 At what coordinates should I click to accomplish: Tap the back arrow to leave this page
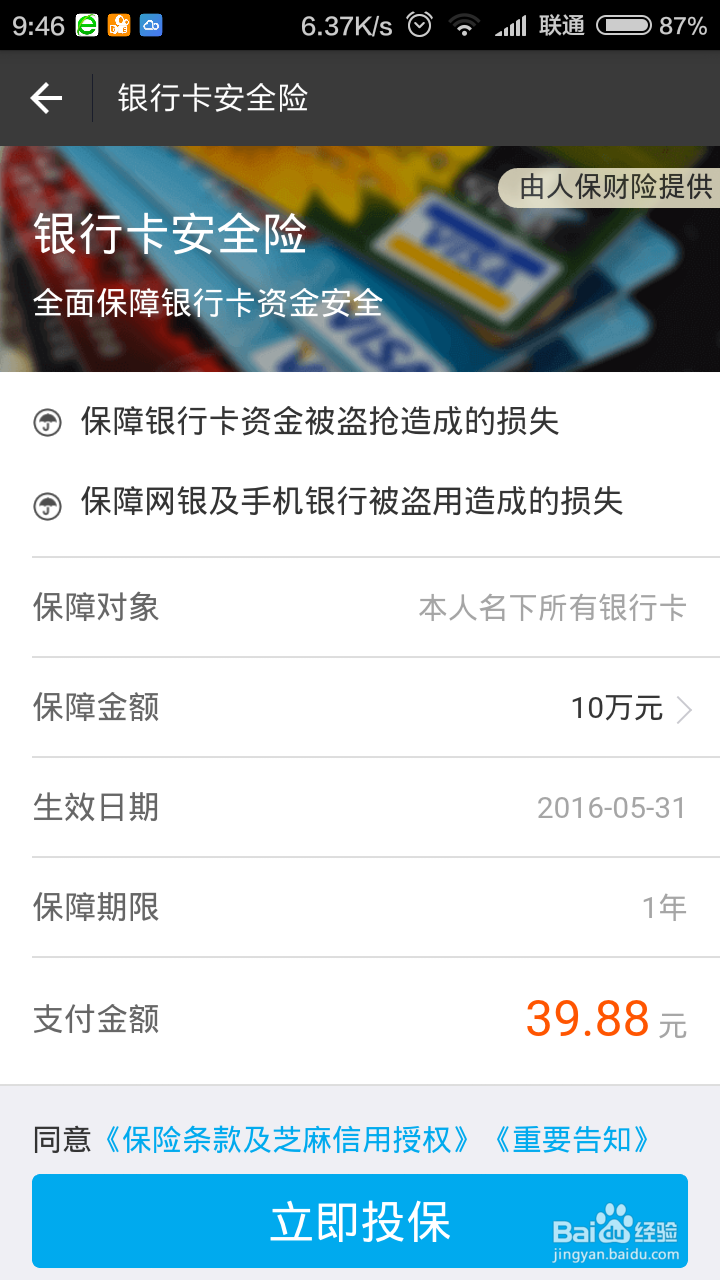coord(44,98)
